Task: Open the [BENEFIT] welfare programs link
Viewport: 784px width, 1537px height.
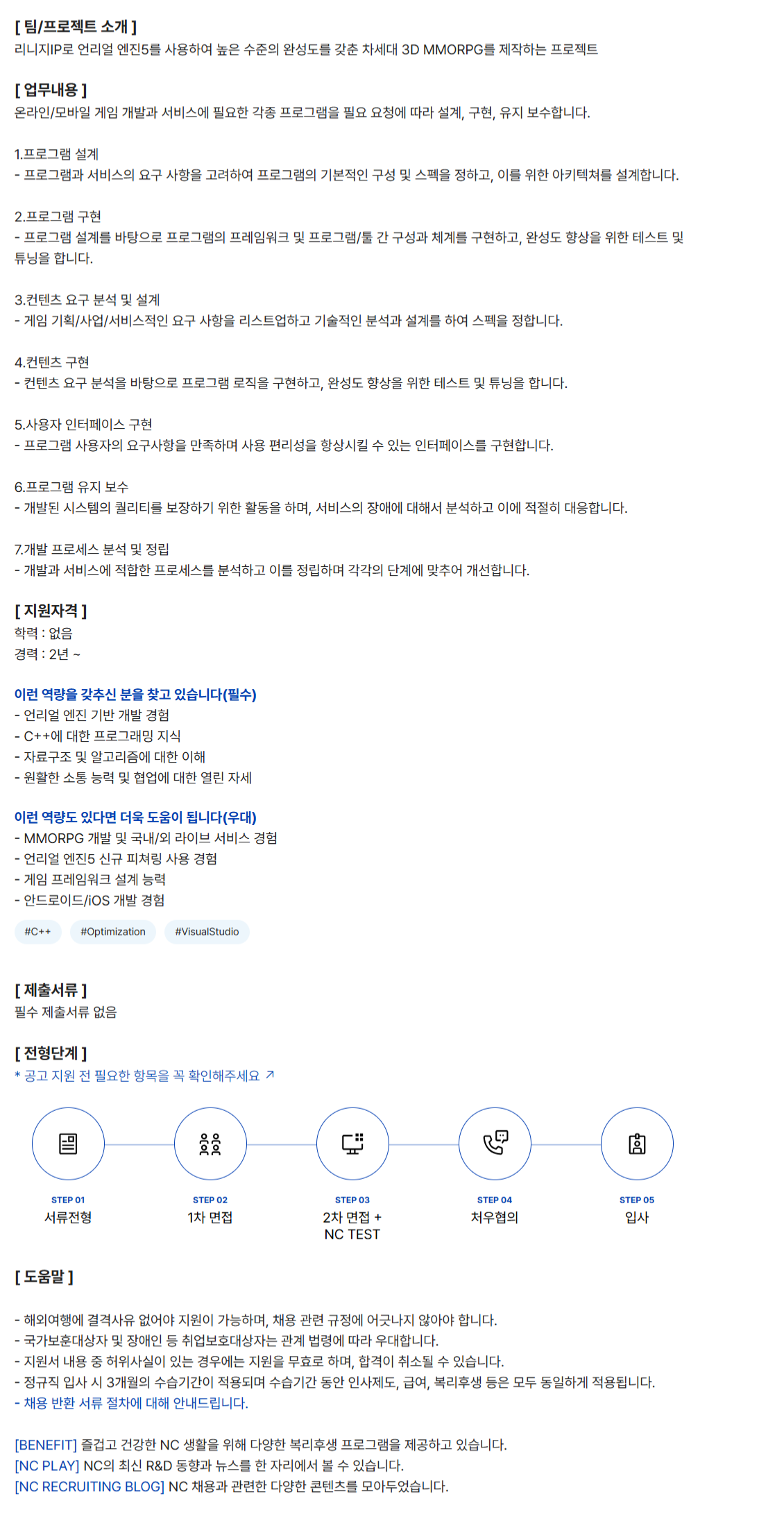Action: (46, 1445)
